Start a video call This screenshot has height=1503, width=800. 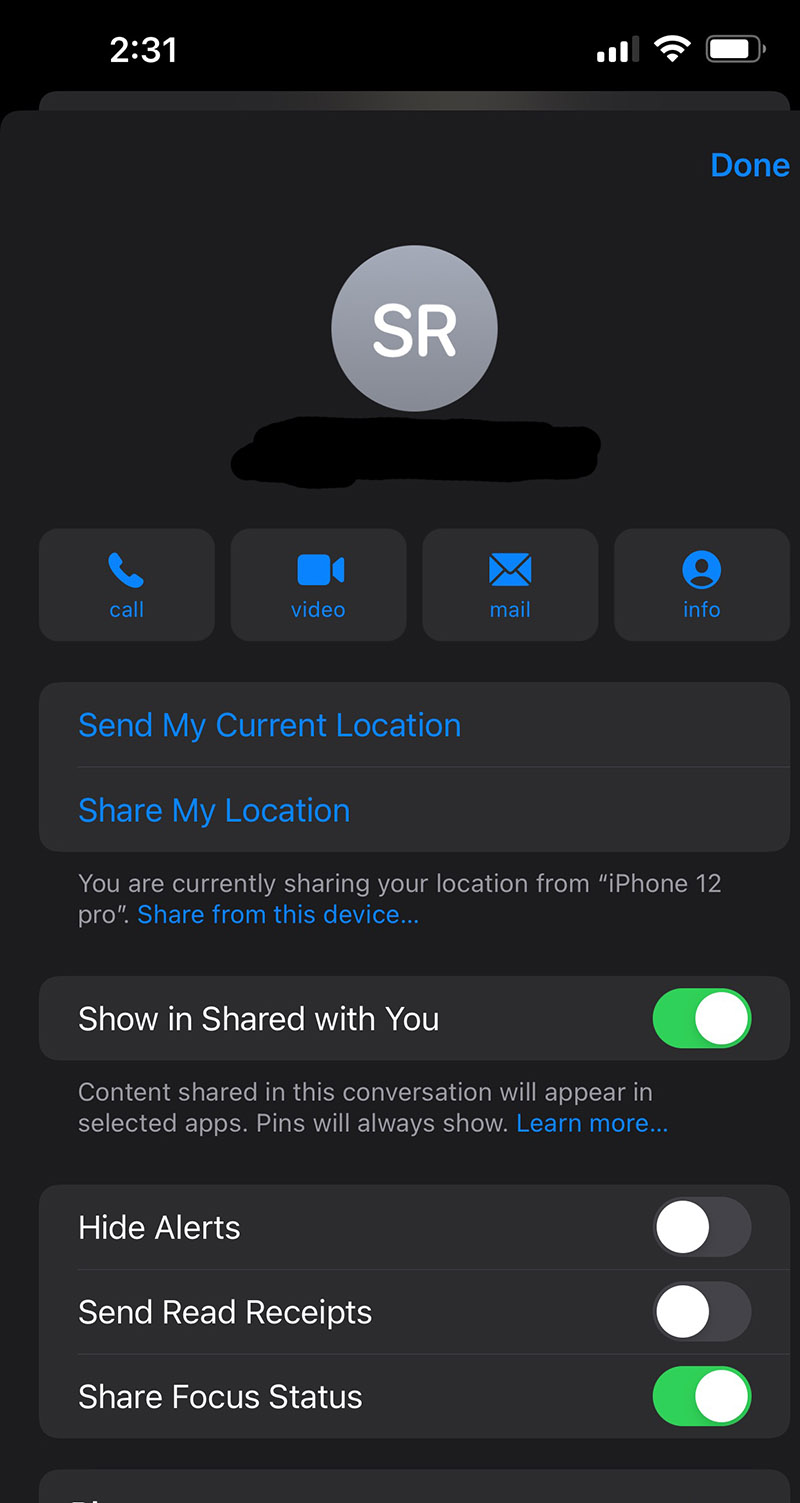coord(318,585)
